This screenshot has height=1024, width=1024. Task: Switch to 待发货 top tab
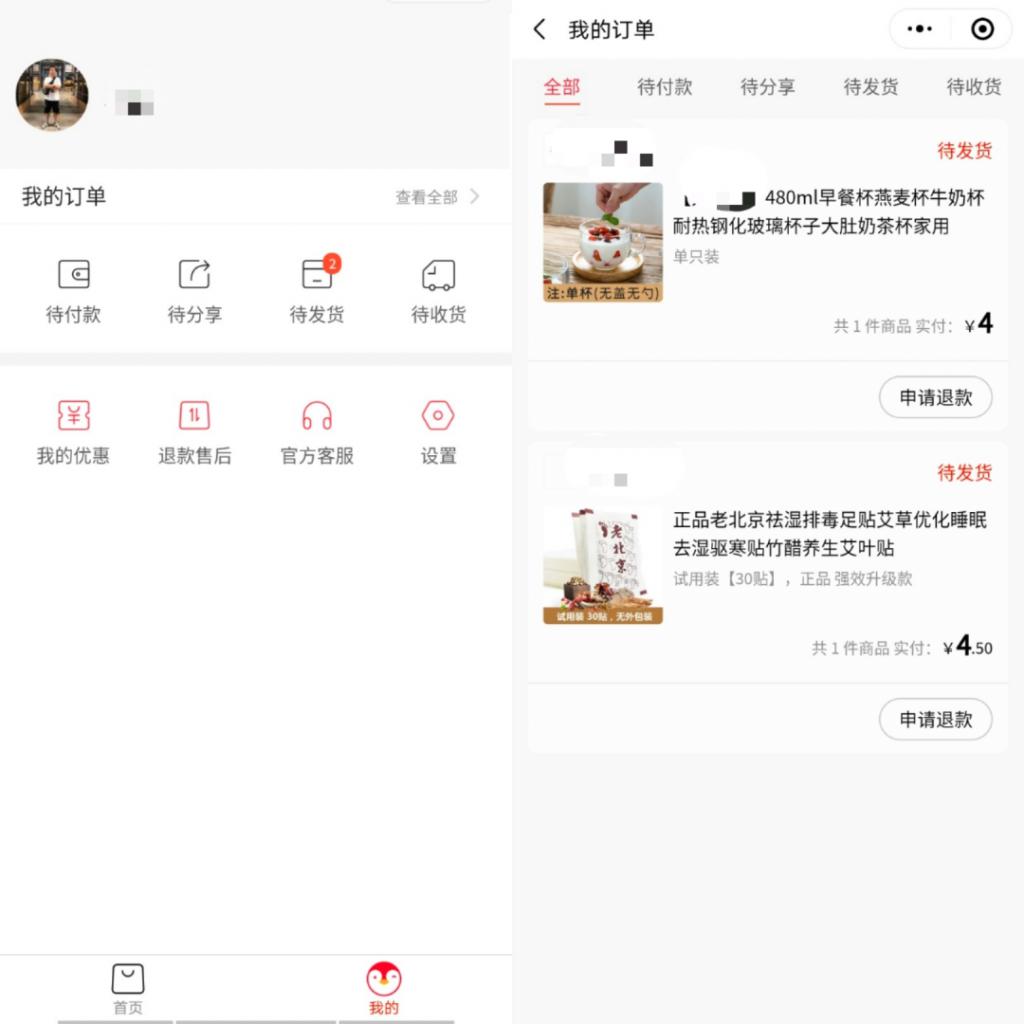871,87
